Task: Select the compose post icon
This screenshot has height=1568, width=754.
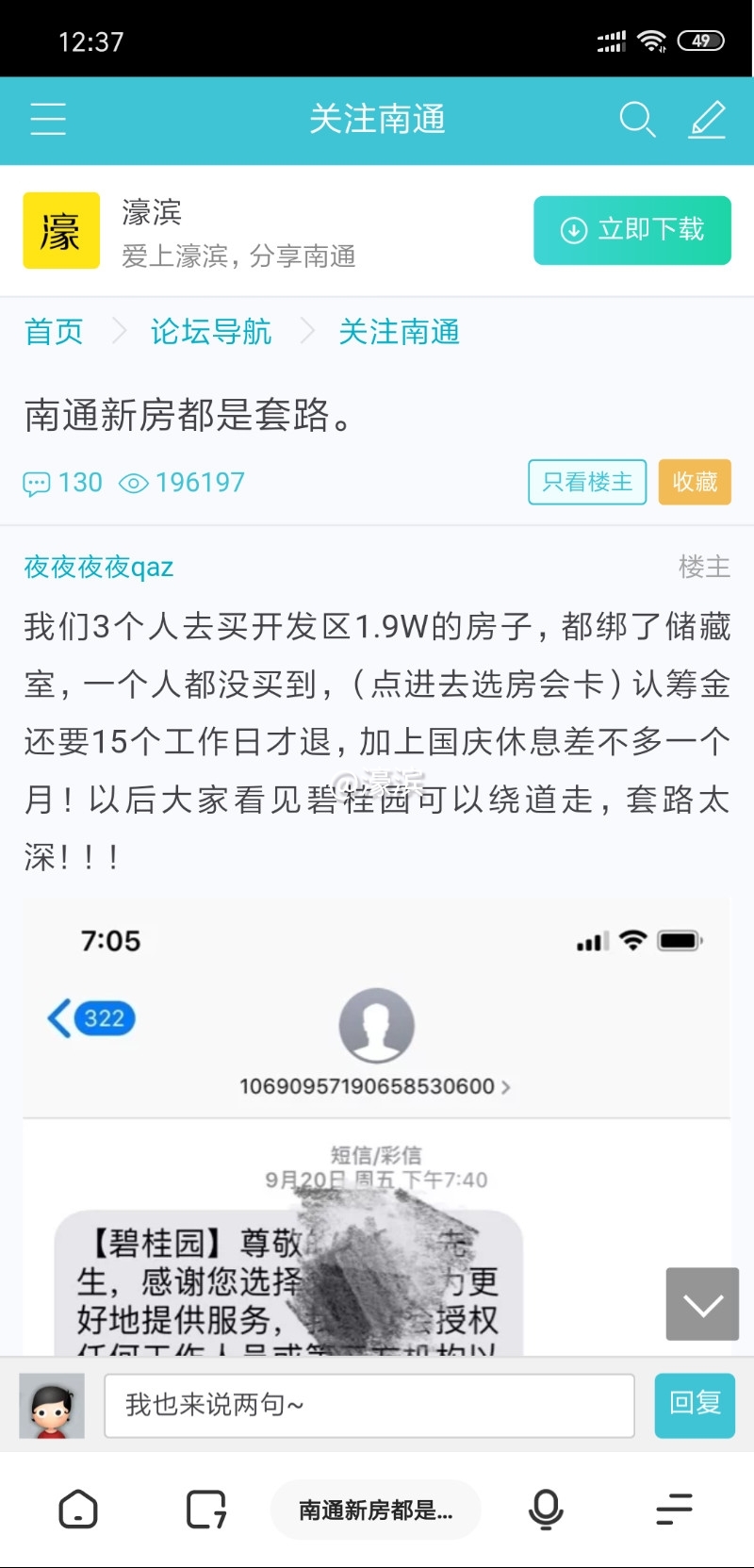Action: coord(707,120)
